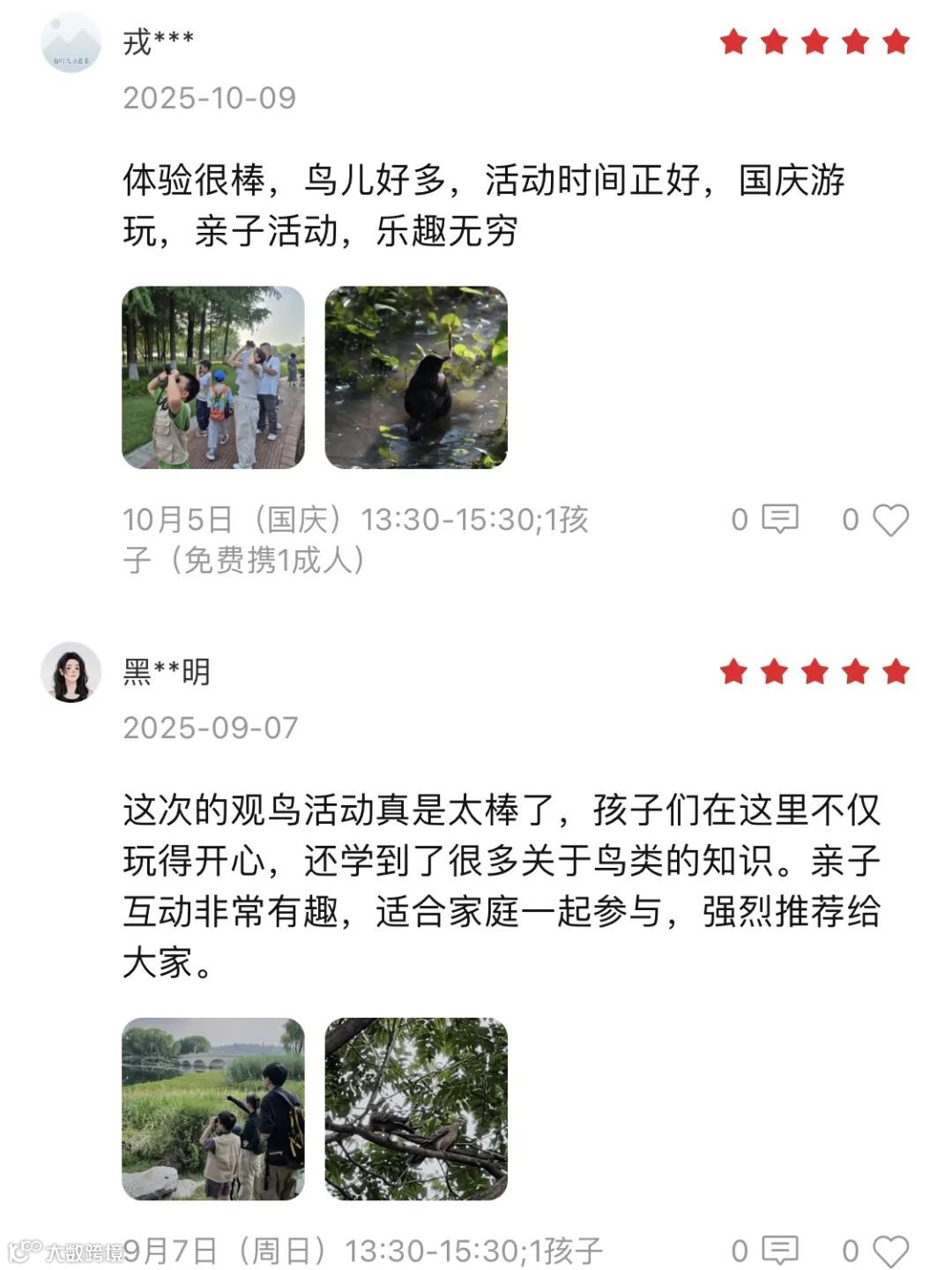Open 黑**明's lakeside birdwatching photo

213,1109
